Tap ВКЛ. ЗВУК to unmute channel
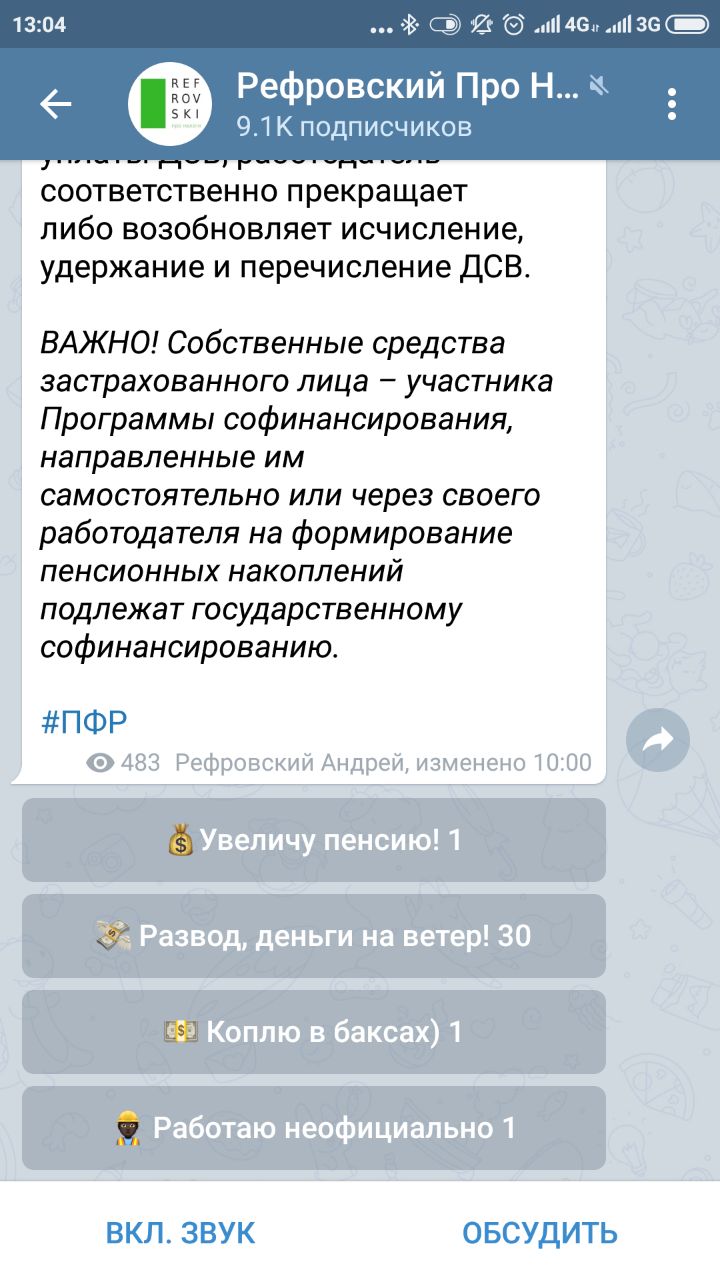 point(181,1232)
